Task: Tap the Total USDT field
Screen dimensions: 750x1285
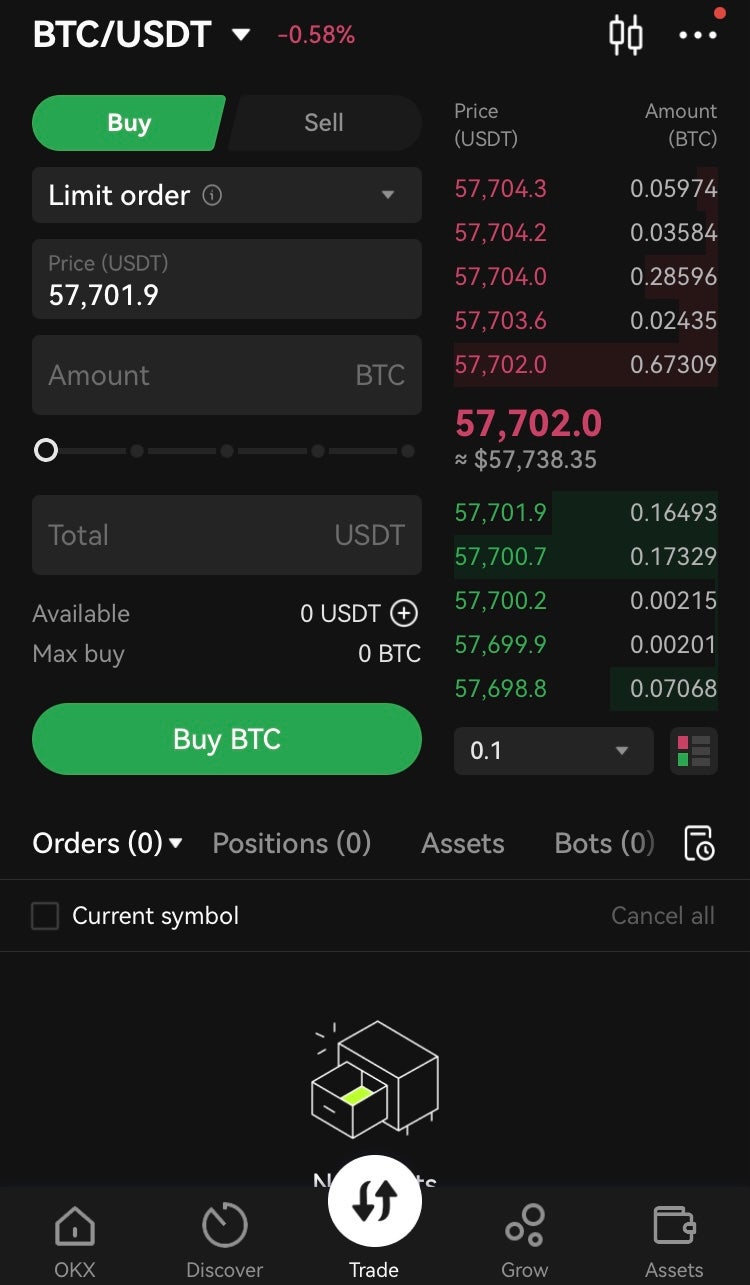Action: [x=227, y=535]
